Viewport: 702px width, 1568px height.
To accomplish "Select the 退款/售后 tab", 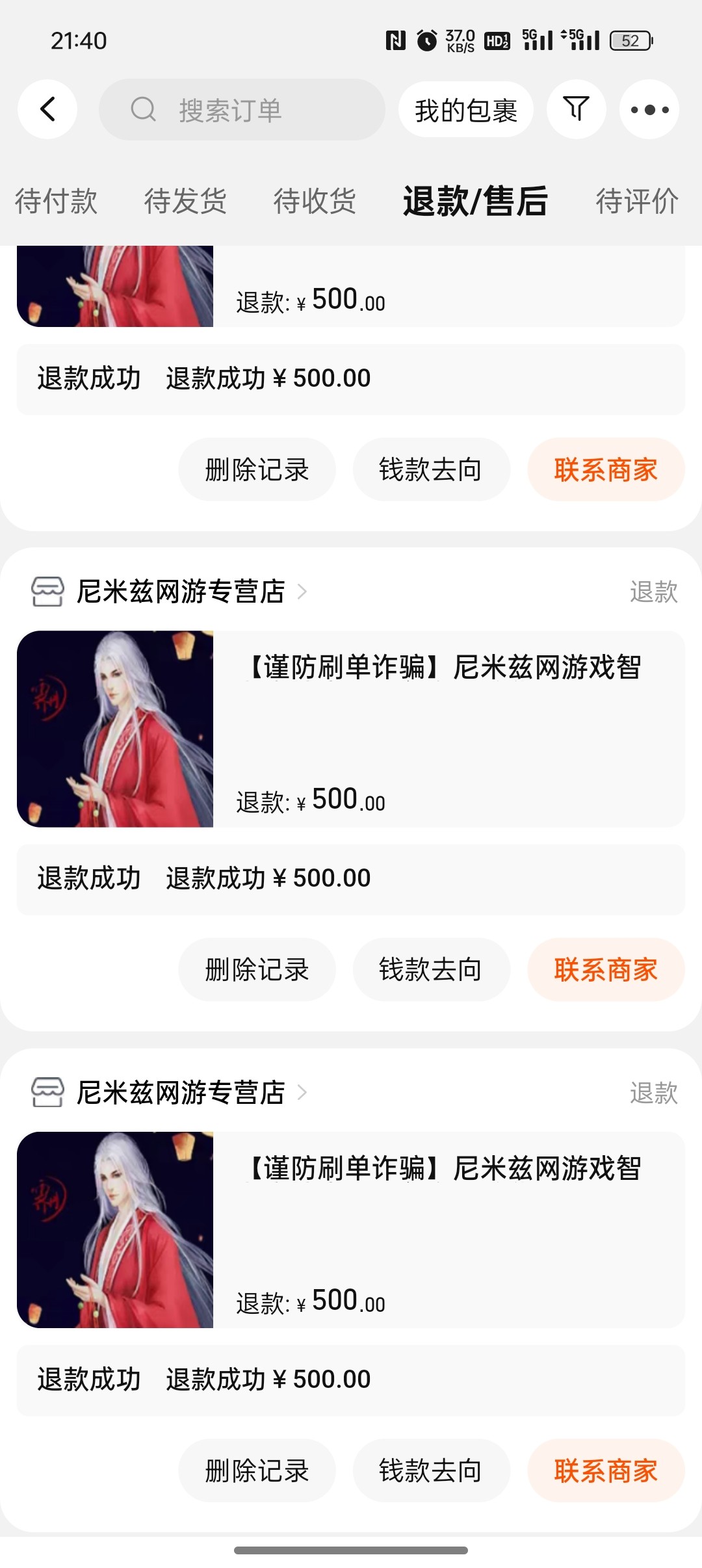I will pos(475,201).
